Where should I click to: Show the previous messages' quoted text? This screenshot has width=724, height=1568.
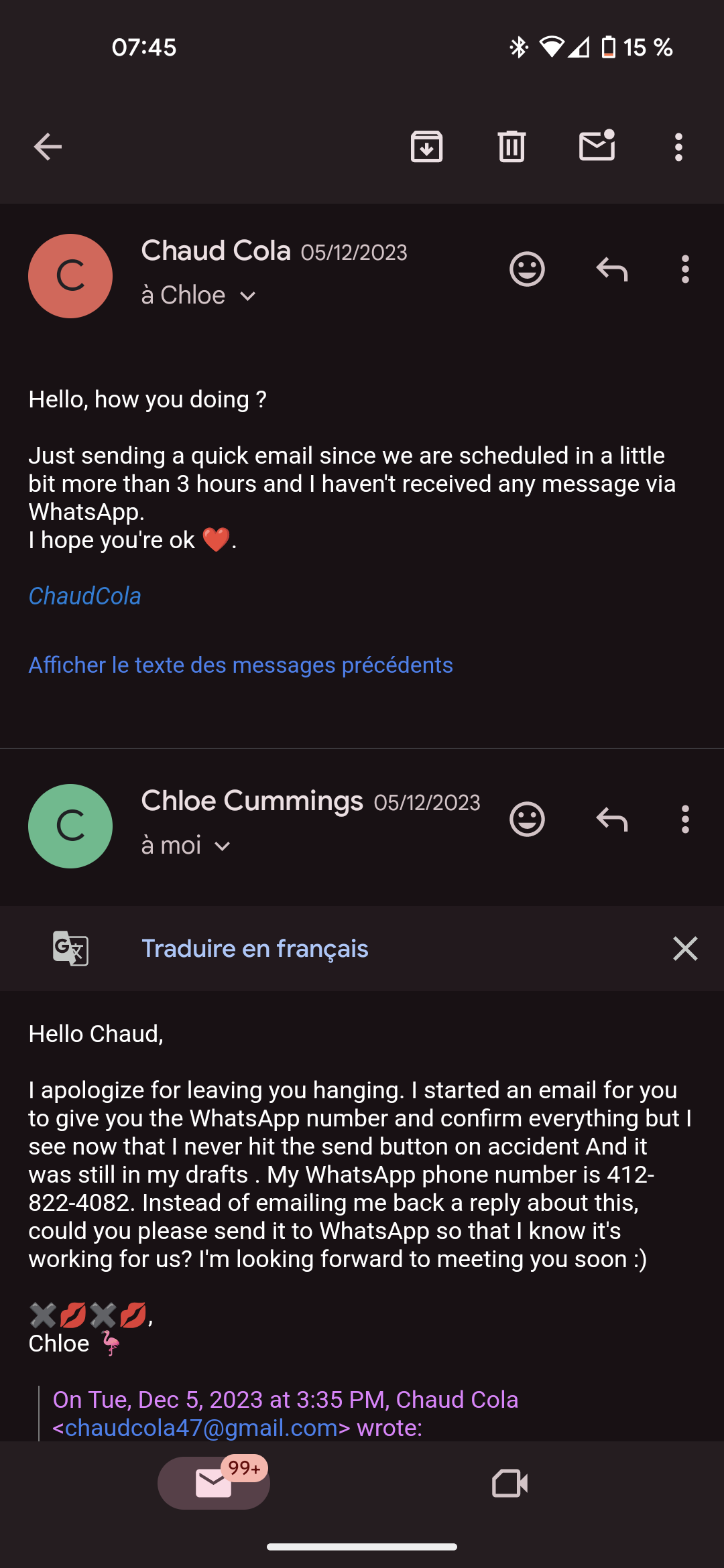[241, 665]
